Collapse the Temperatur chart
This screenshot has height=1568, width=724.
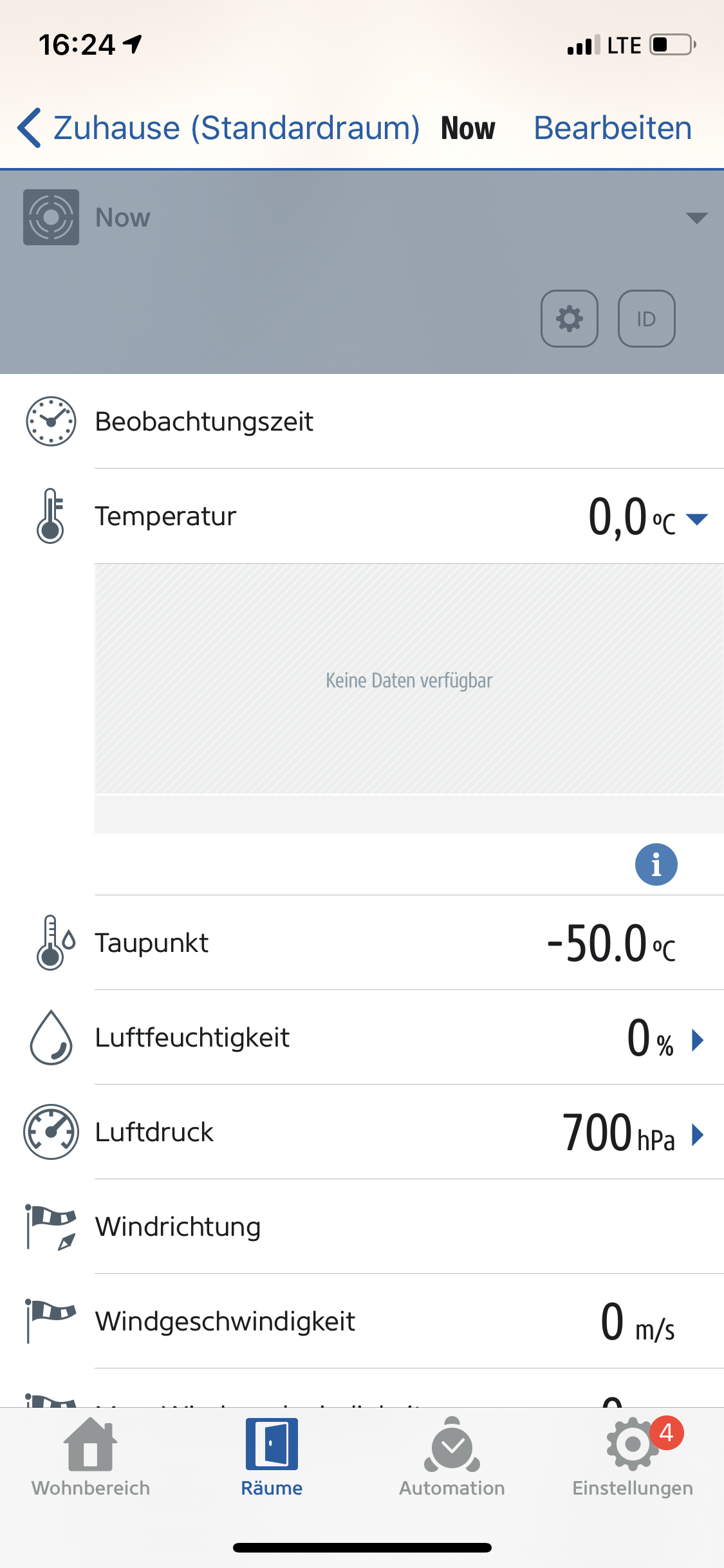pos(697,518)
